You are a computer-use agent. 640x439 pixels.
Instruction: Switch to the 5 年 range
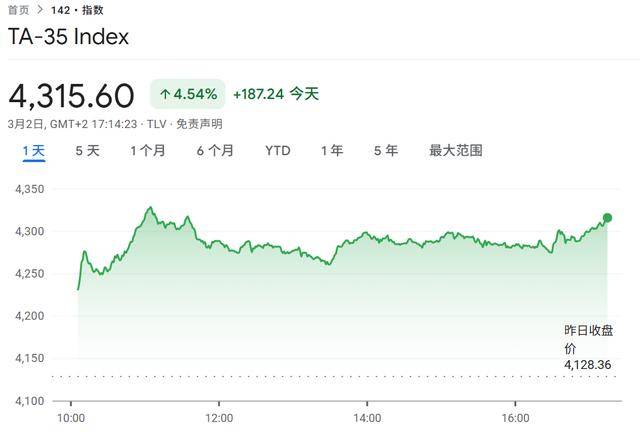tap(386, 151)
